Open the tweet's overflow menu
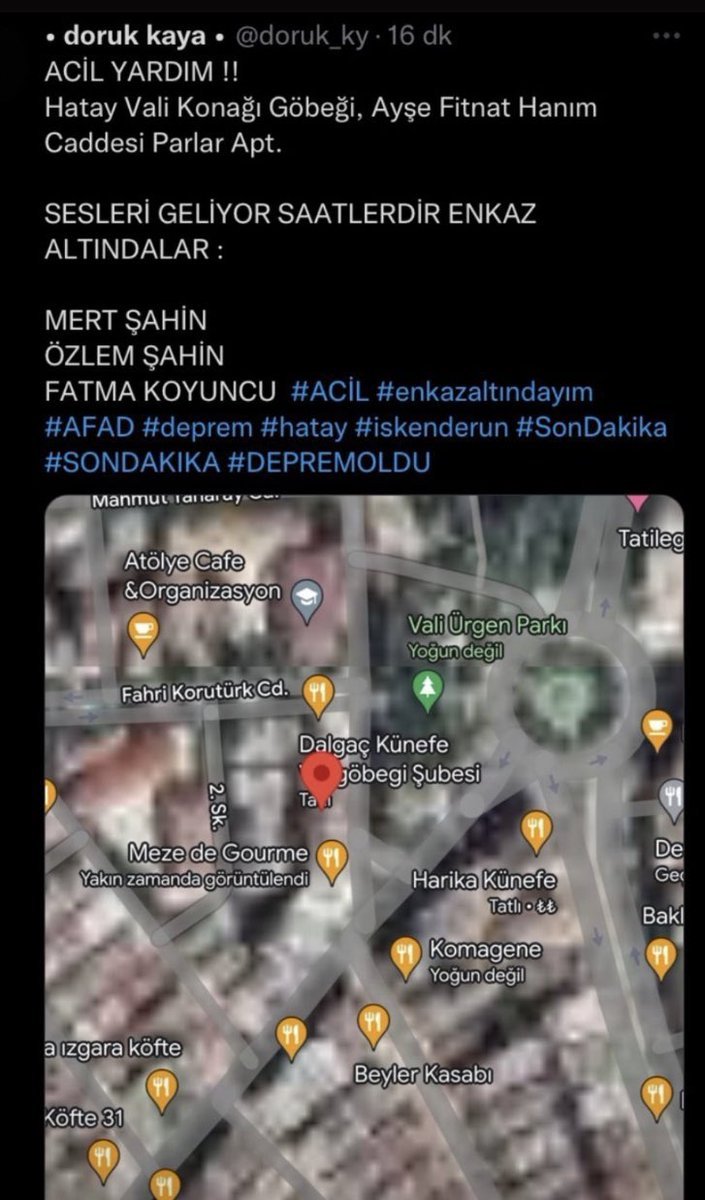The image size is (705, 1200). point(666,36)
